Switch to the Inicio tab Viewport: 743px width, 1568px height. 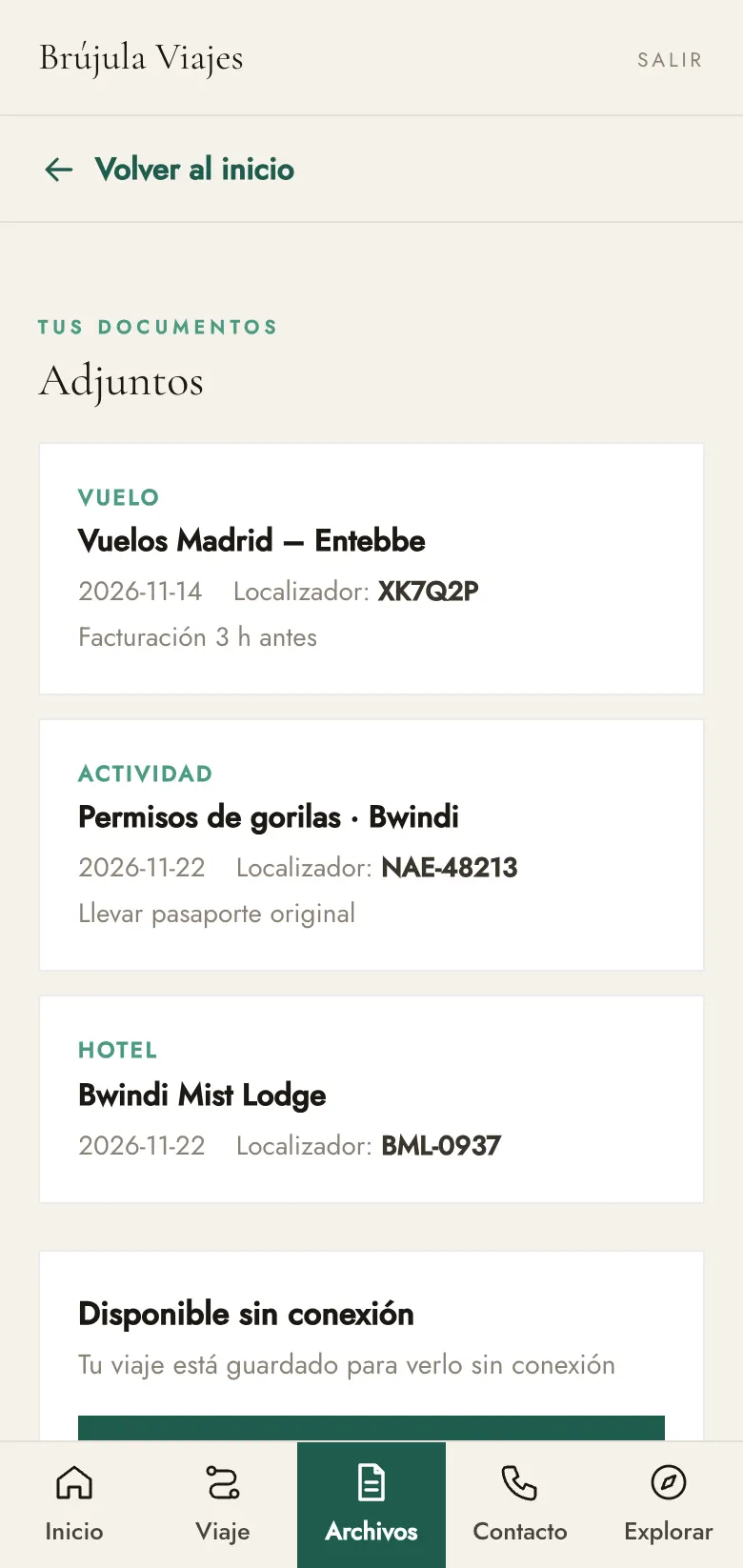(x=74, y=1505)
